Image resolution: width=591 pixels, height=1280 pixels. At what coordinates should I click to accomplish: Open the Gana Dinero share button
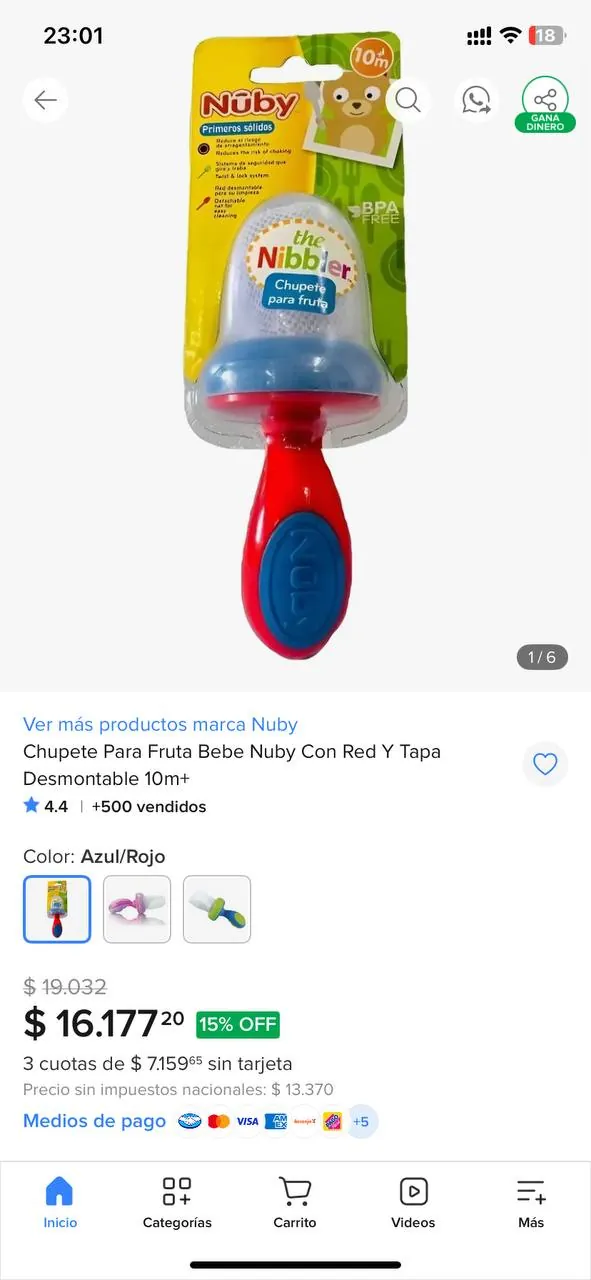(545, 104)
